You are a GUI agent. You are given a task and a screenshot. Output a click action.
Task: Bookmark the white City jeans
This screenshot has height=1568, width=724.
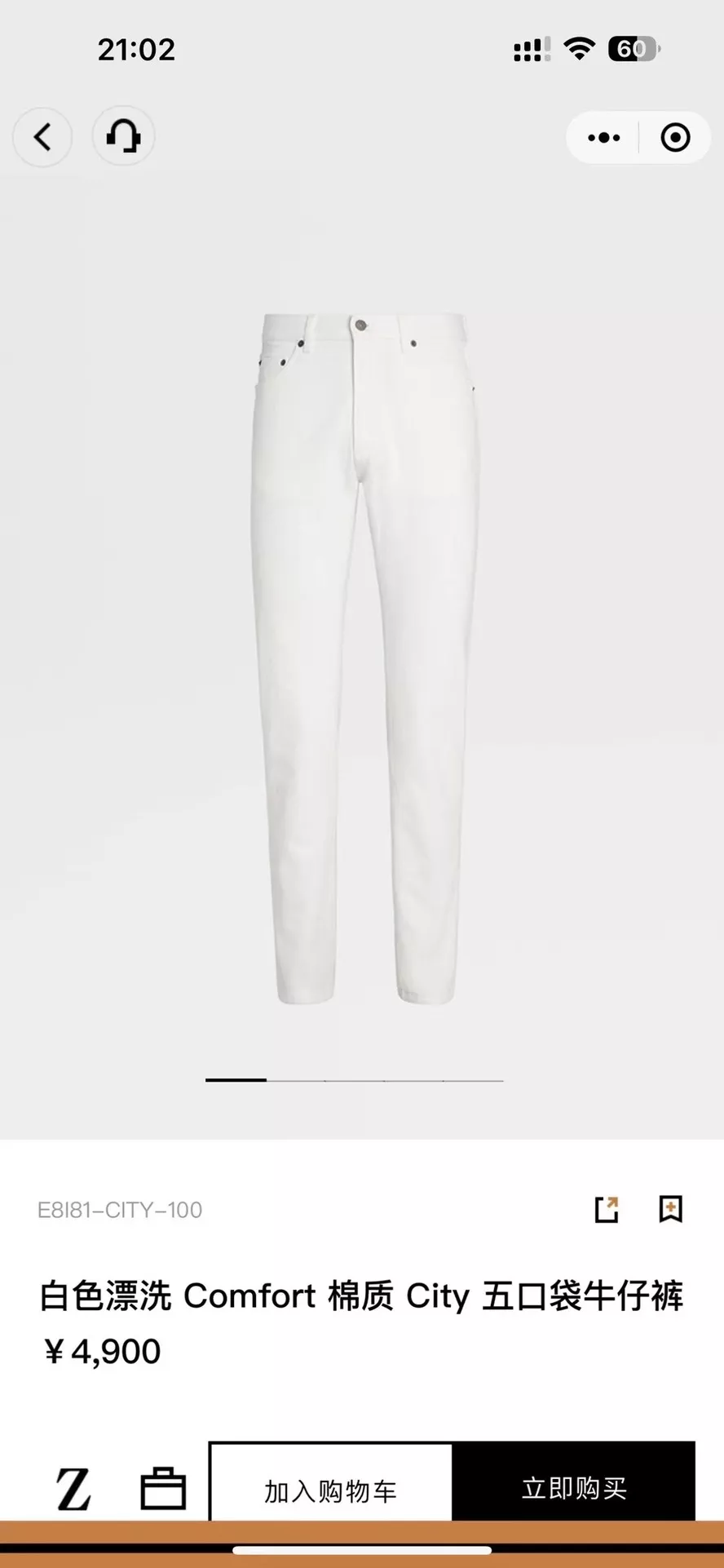coord(670,1210)
